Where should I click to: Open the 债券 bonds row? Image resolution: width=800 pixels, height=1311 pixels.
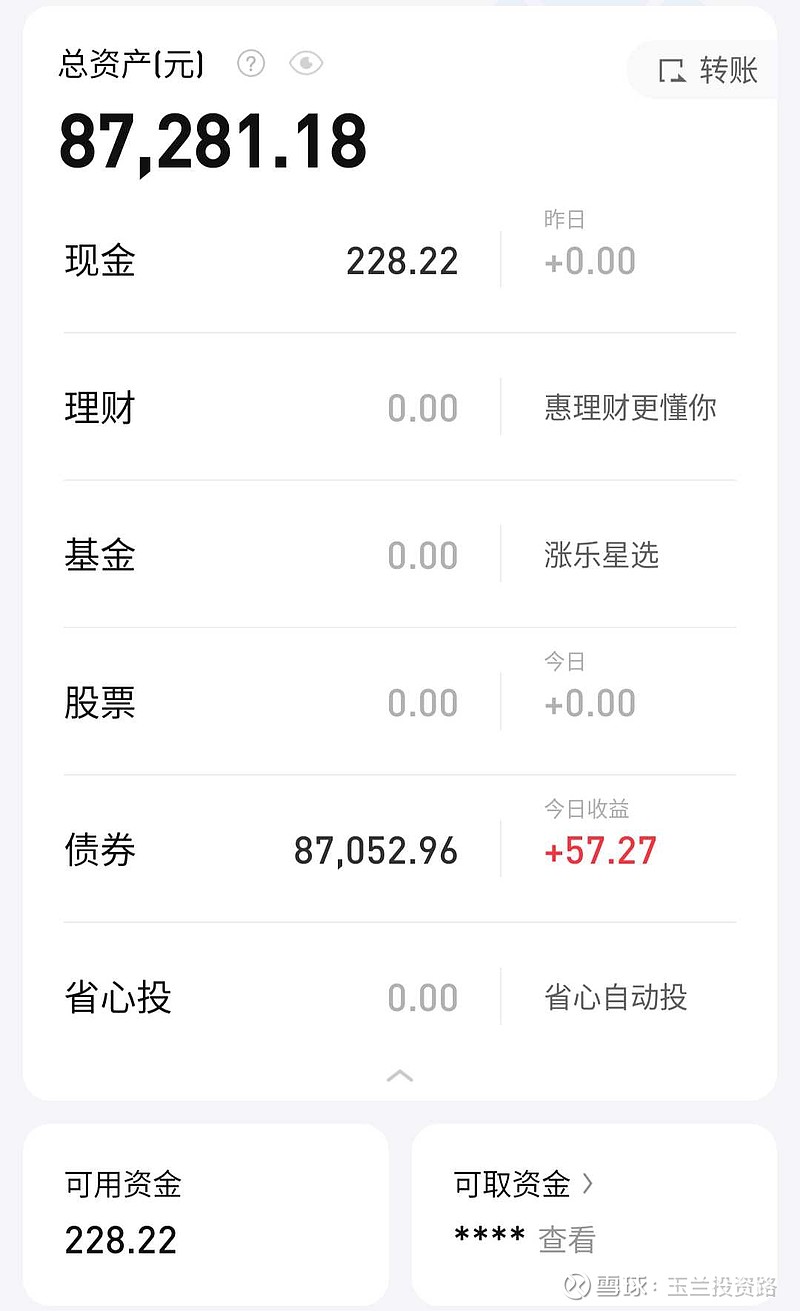pyautogui.click(x=400, y=849)
